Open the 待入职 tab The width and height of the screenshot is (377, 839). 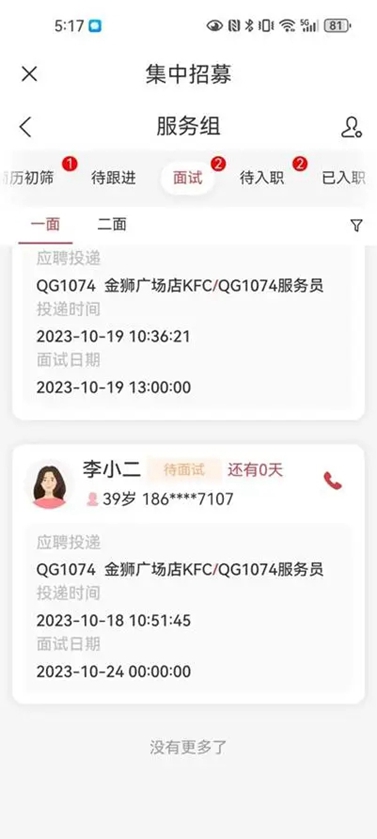(x=261, y=178)
